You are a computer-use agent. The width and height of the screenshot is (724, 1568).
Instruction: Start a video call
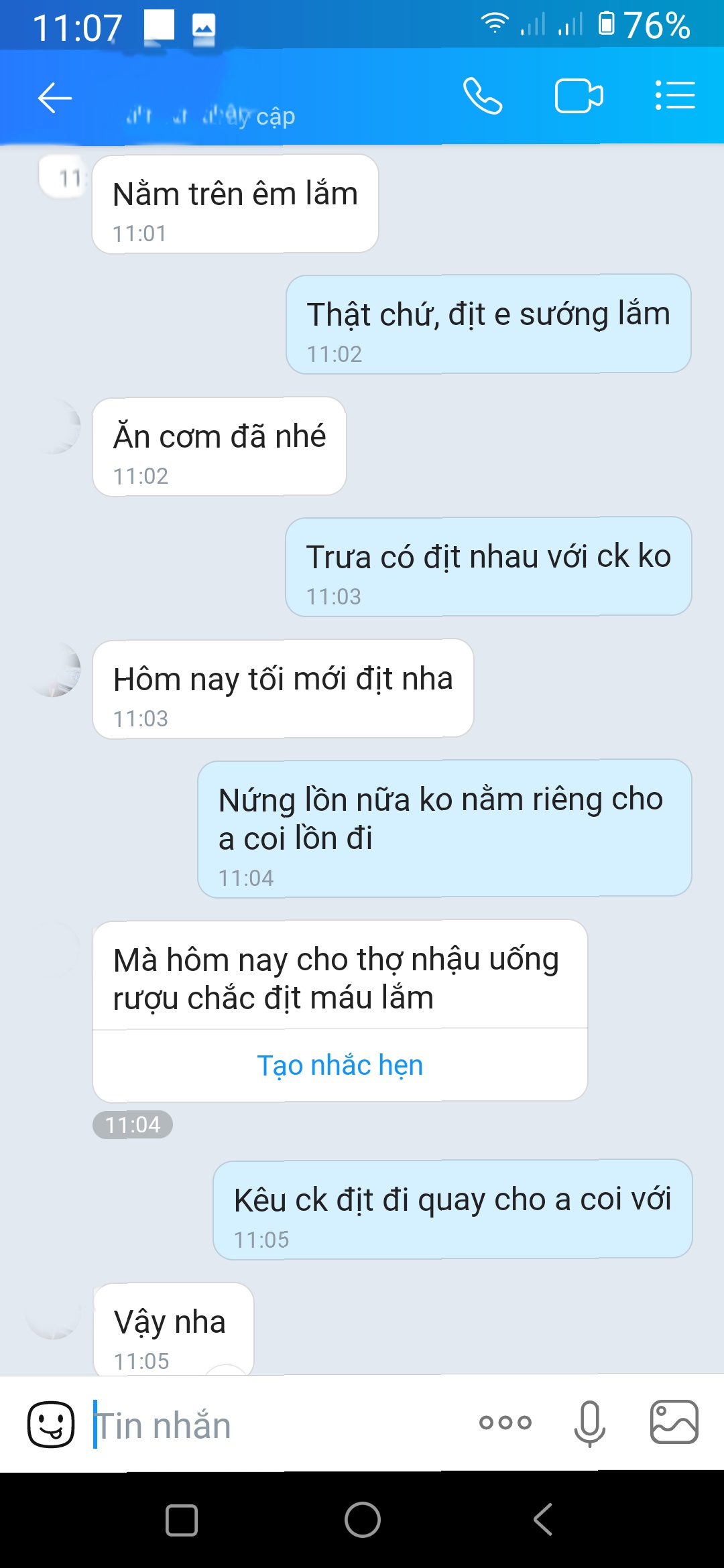pyautogui.click(x=579, y=96)
